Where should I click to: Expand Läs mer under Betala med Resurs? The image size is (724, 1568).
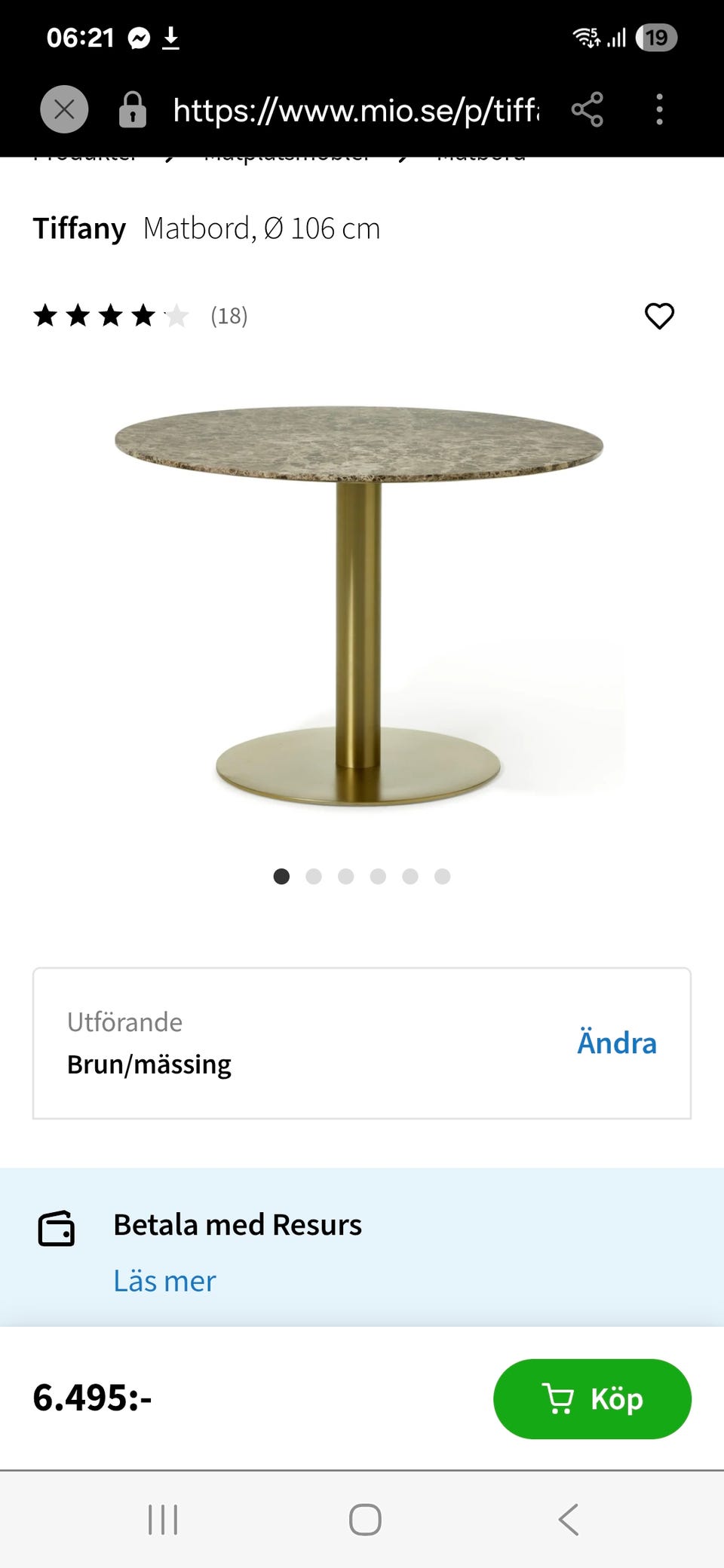(x=164, y=1280)
